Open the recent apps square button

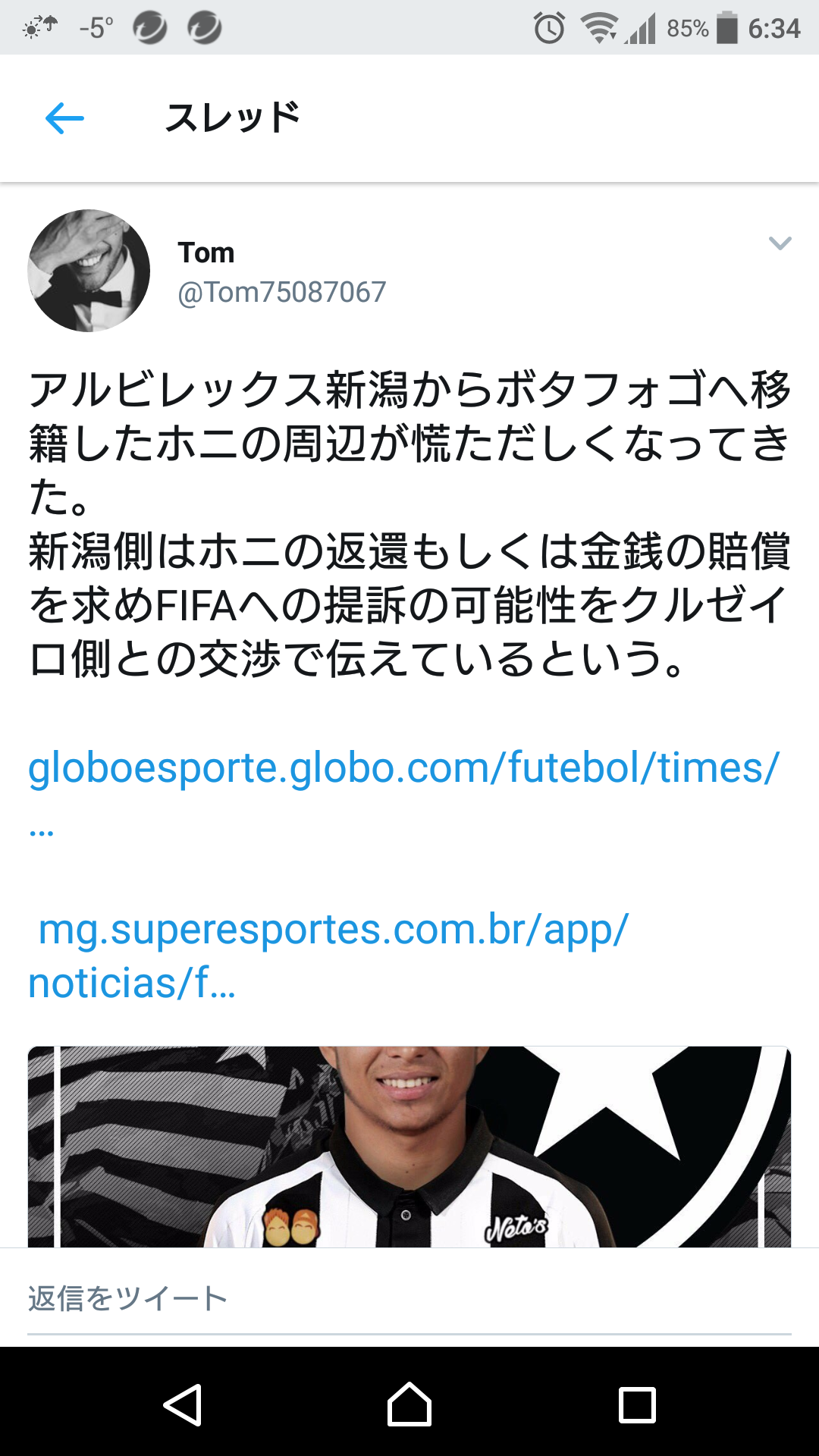[637, 1404]
